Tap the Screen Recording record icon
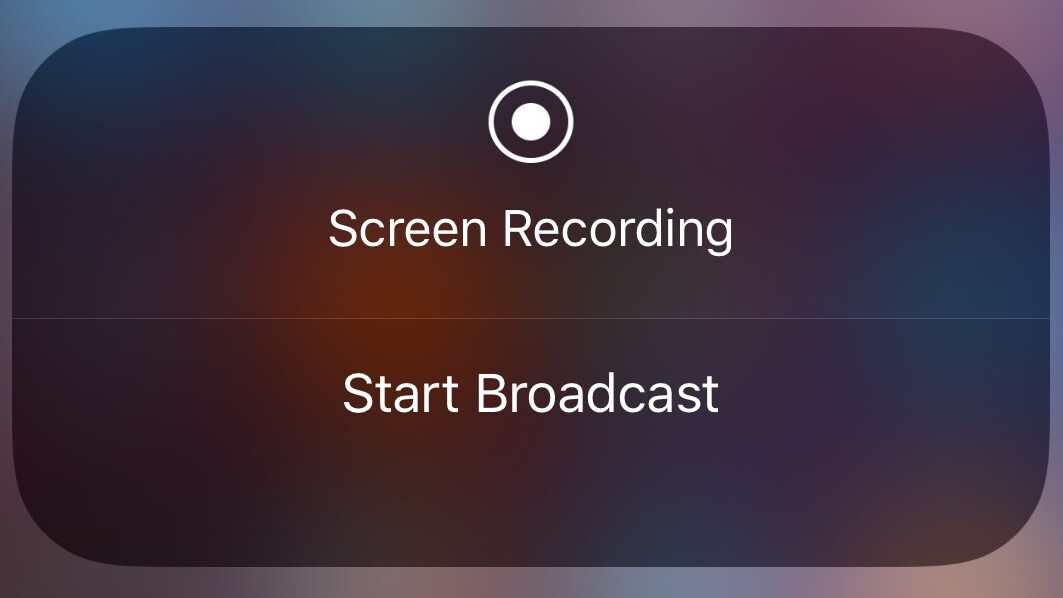Screen dimensions: 1063x598 pos(531,122)
